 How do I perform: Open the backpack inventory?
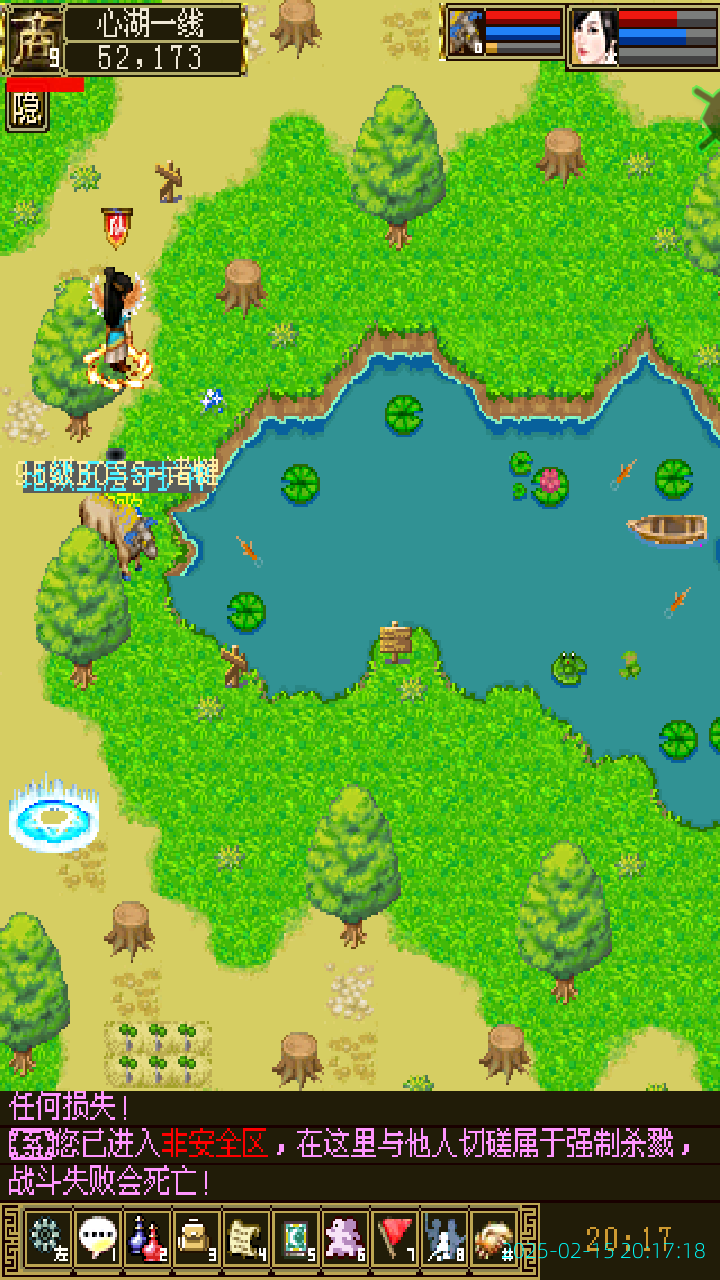pyautogui.click(x=196, y=1238)
